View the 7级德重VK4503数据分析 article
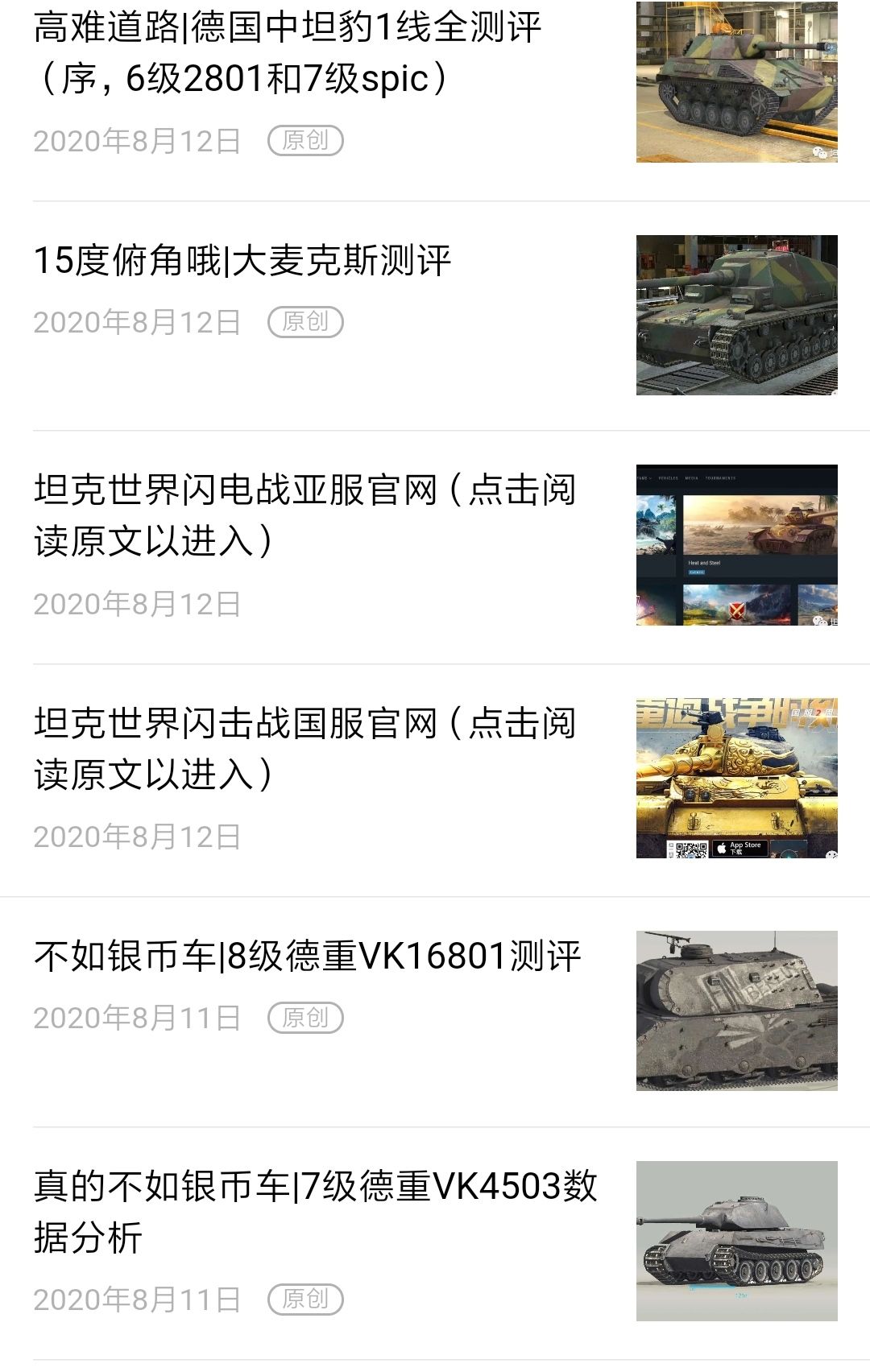This screenshot has height=1372, width=870. (x=315, y=1211)
